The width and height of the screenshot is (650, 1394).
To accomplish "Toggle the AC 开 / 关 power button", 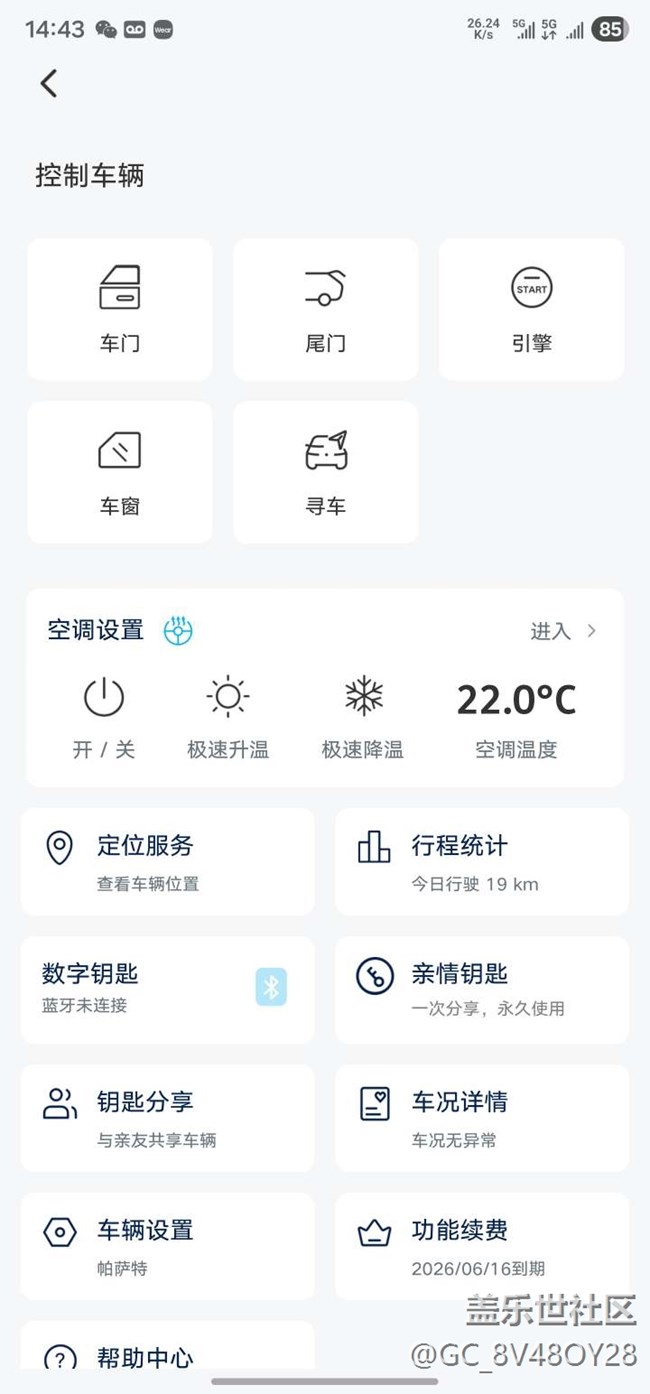I will [104, 714].
